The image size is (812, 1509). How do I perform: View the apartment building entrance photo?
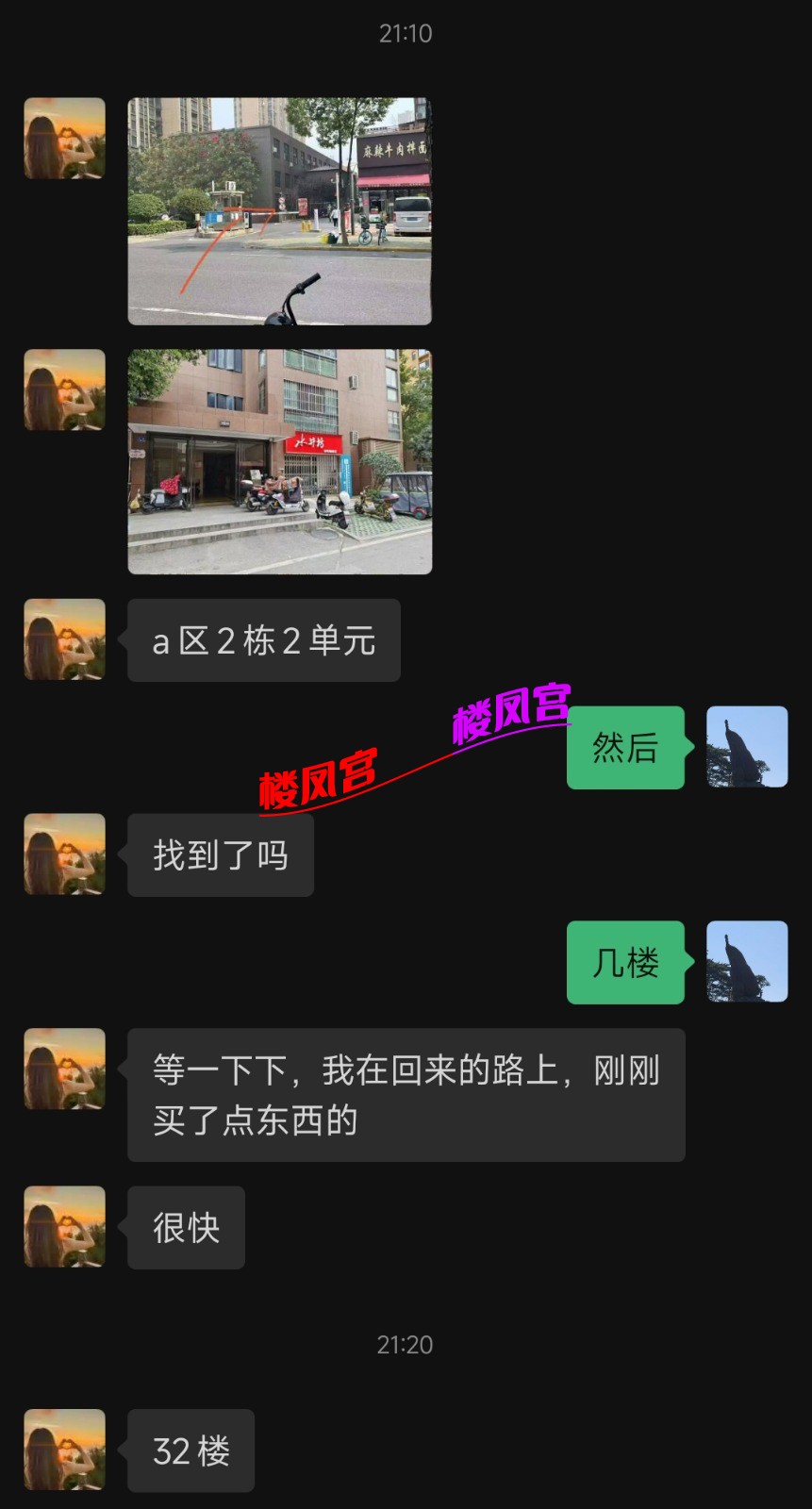coord(279,459)
